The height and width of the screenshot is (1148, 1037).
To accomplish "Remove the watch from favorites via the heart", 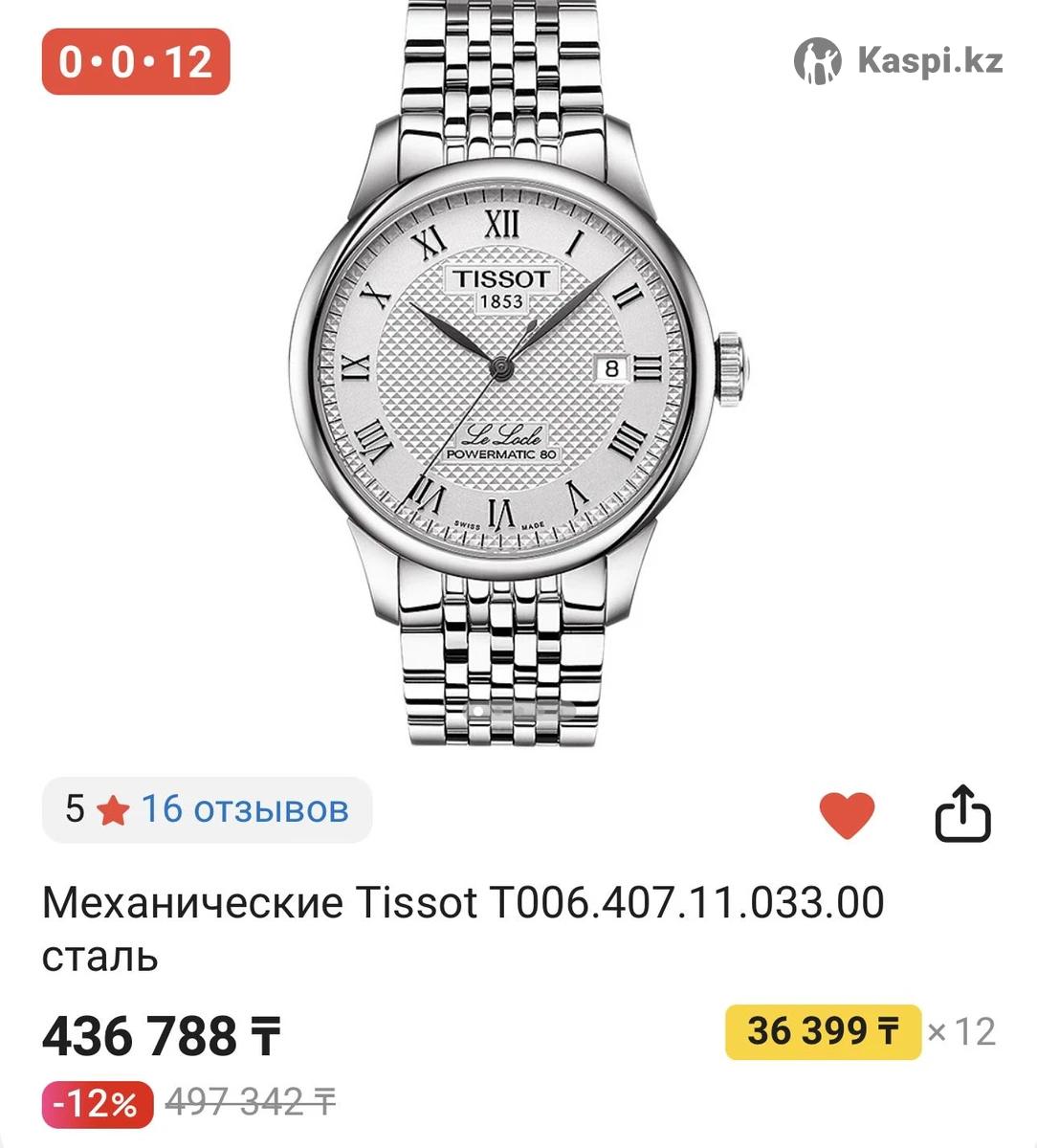I will 847,815.
